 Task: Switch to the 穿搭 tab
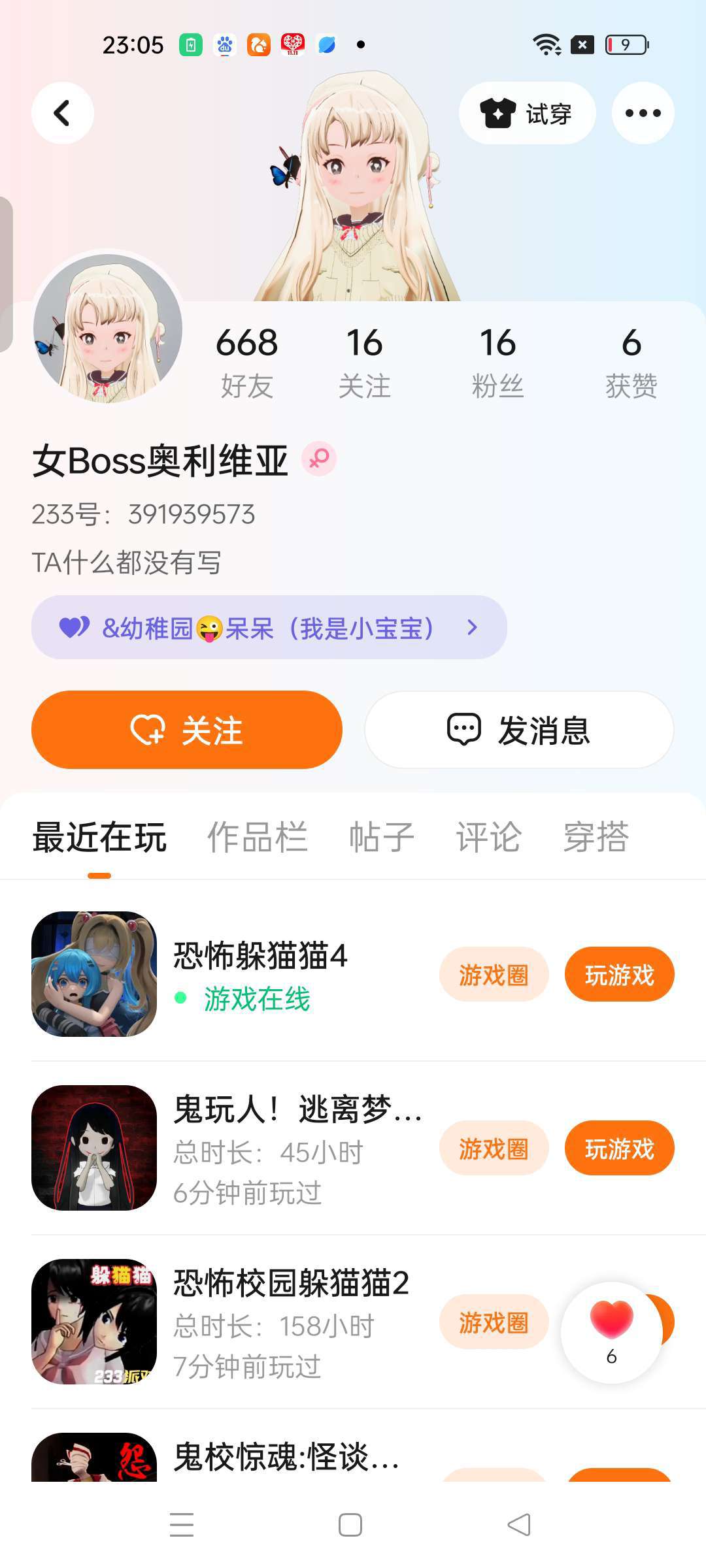pos(596,837)
